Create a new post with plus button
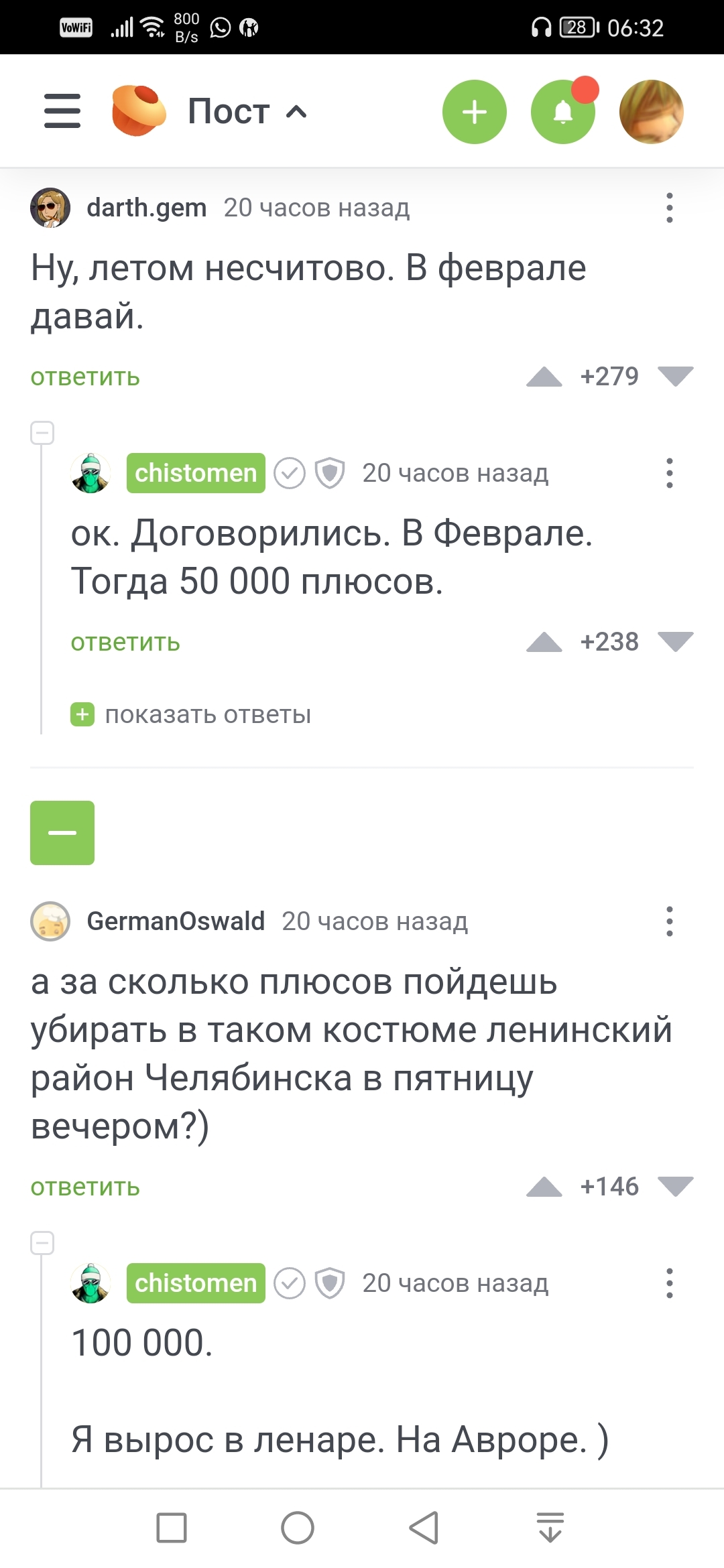 (474, 112)
